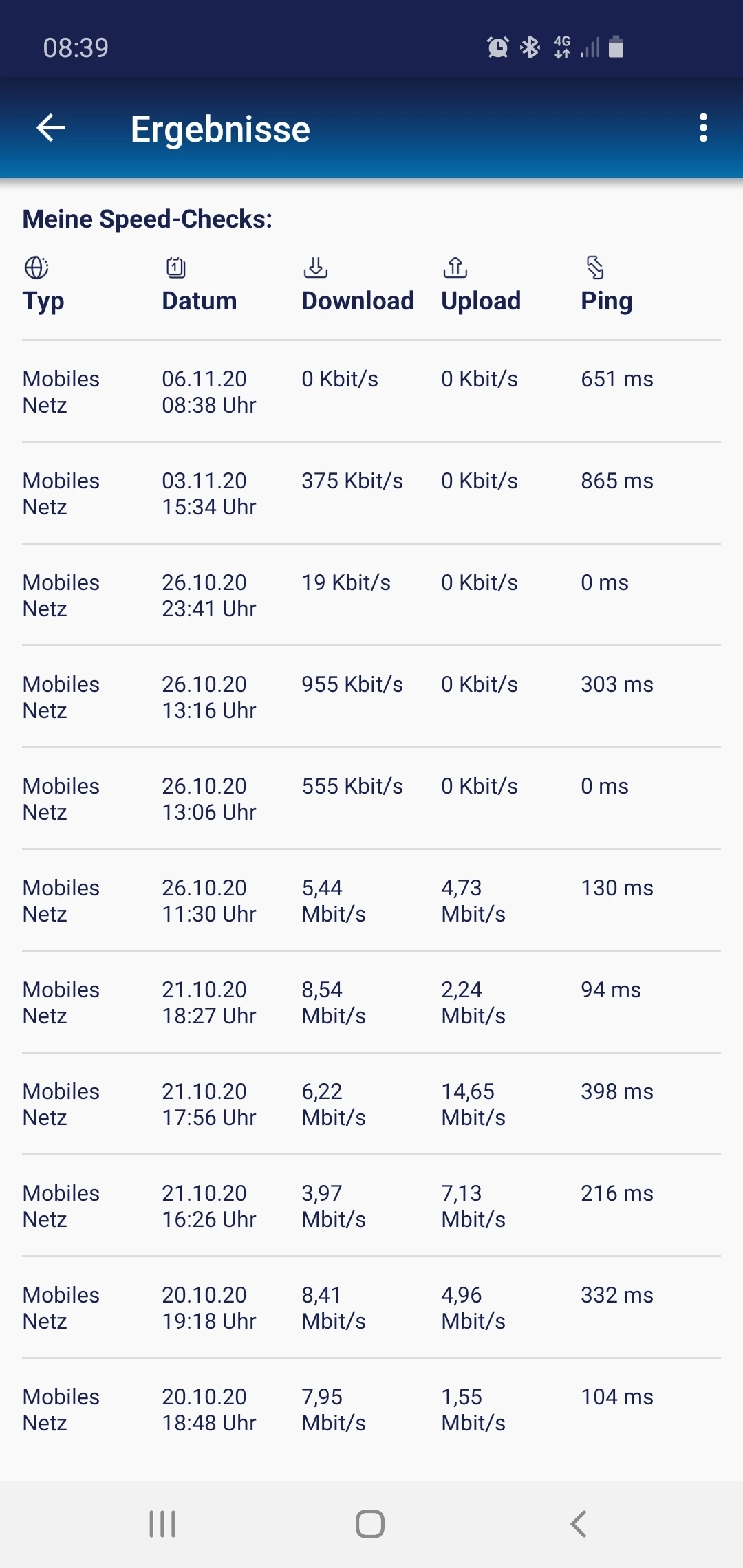743x1568 pixels.
Task: Go back using the app bar arrow
Action: click(51, 128)
